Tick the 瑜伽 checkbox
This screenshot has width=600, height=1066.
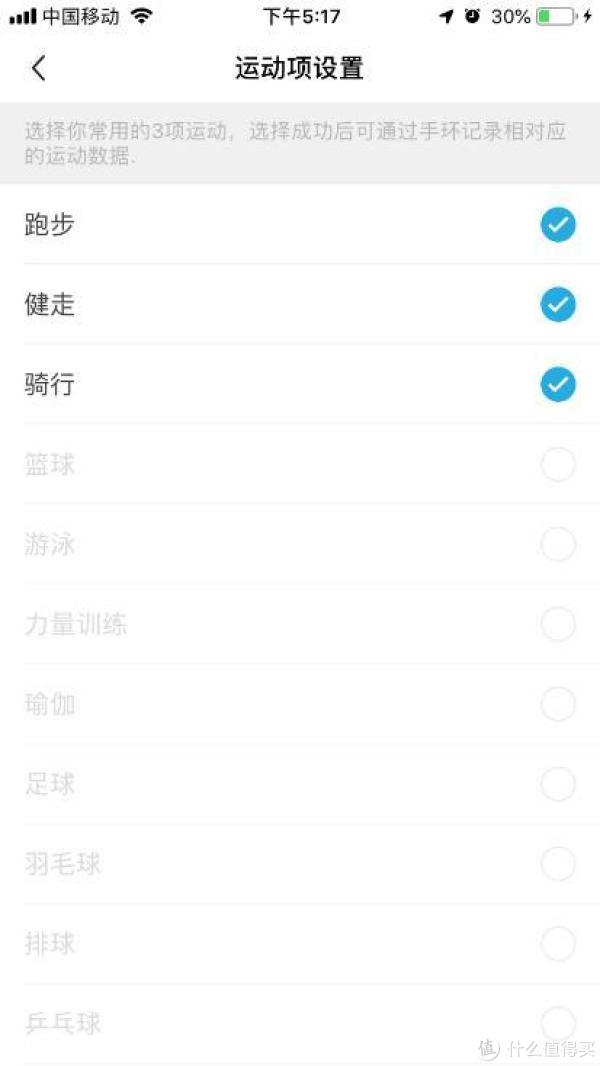tap(558, 704)
